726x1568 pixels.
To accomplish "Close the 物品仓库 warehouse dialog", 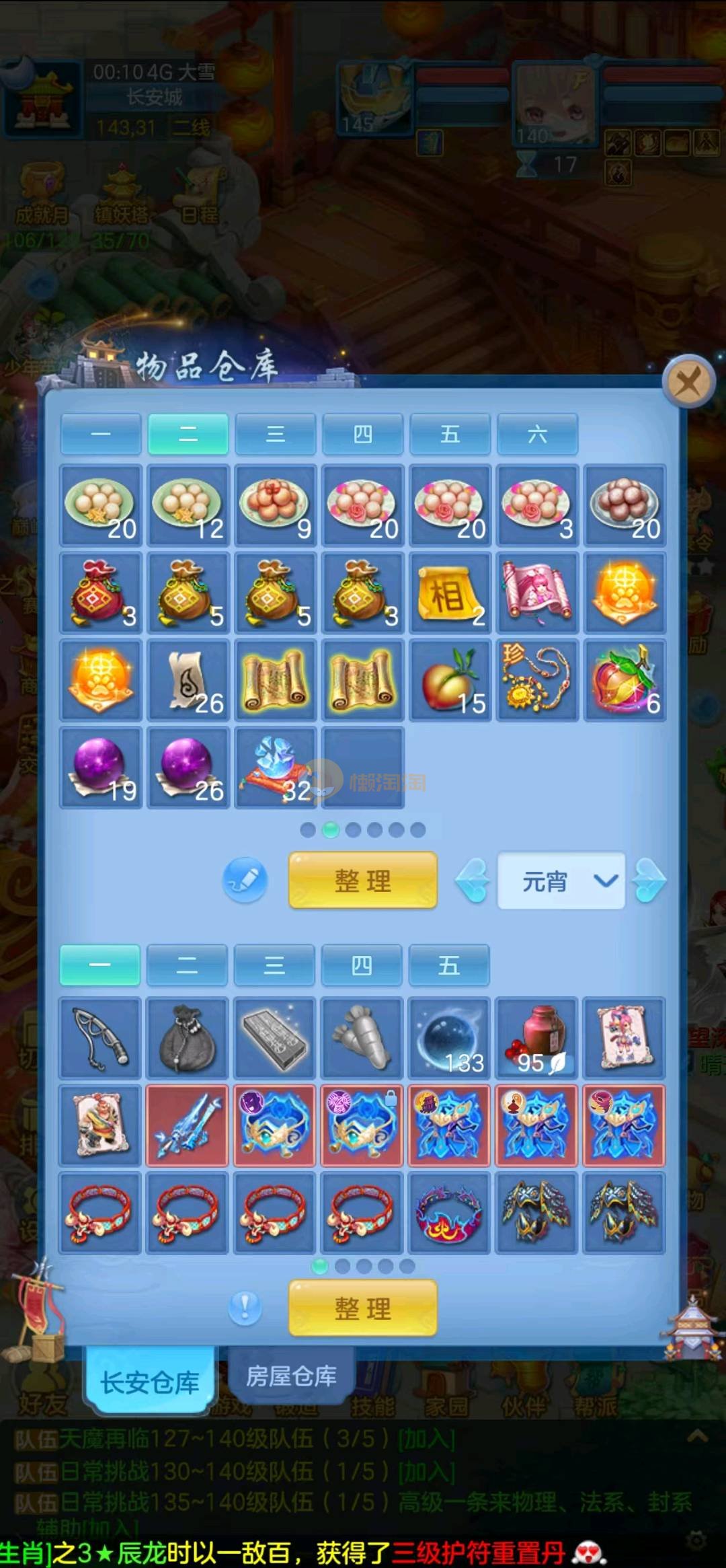I will pos(688,383).
